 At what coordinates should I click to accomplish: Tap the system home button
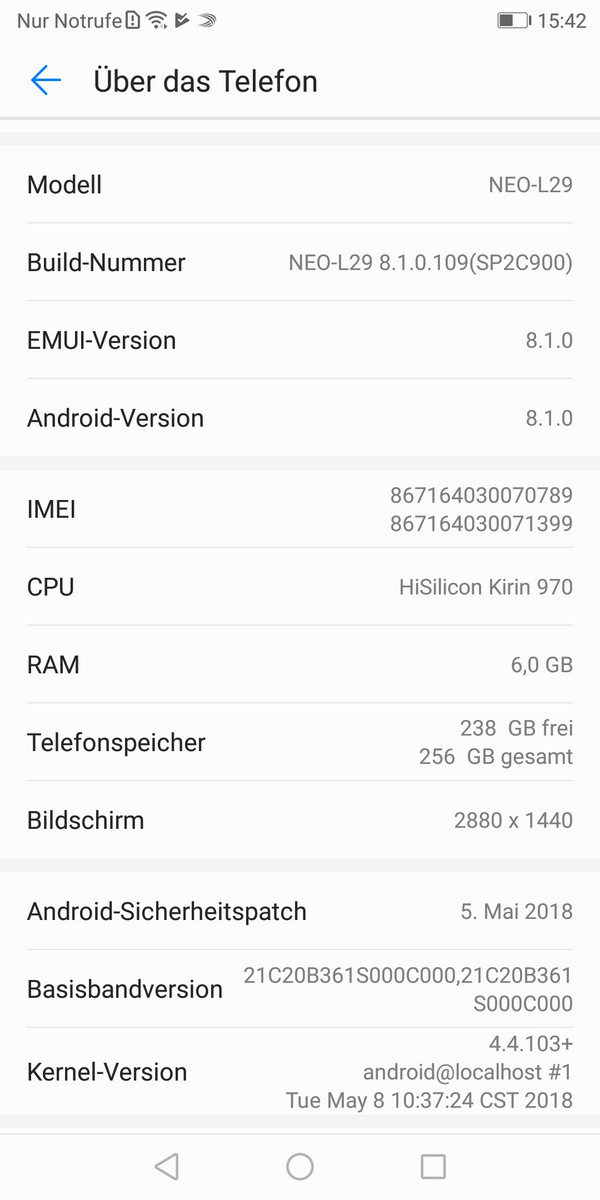point(300,1166)
